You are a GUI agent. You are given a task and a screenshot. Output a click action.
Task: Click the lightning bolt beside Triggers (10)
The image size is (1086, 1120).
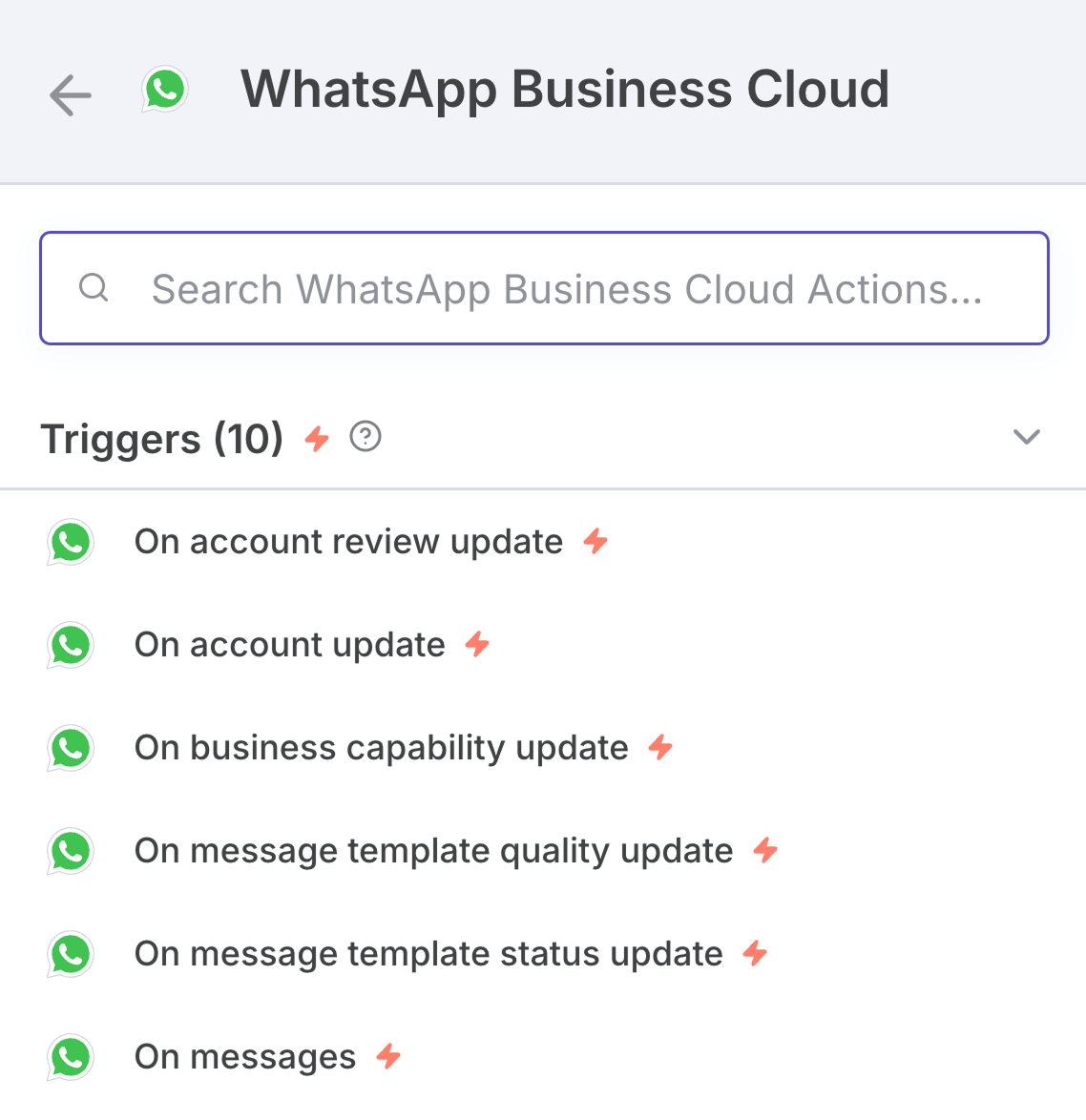[x=315, y=437]
